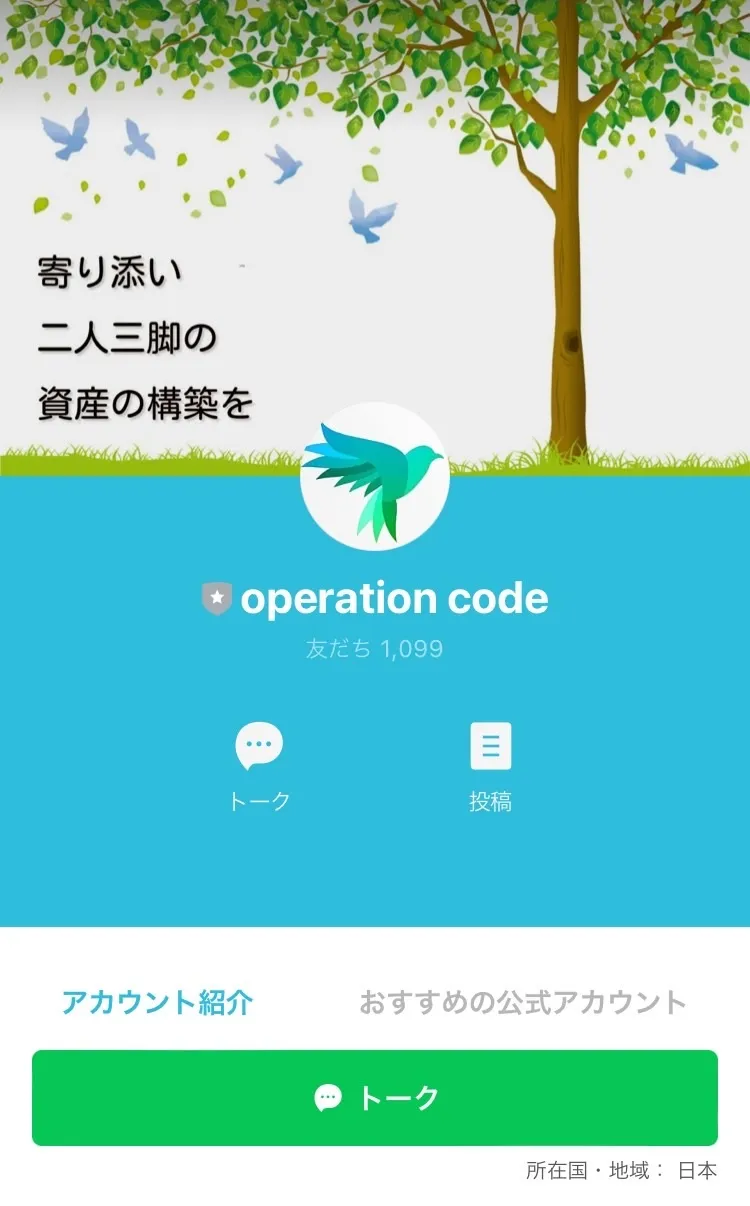Switch to the アカウント紹介 tab
Viewport: 750px width, 1206px height.
[157, 1002]
